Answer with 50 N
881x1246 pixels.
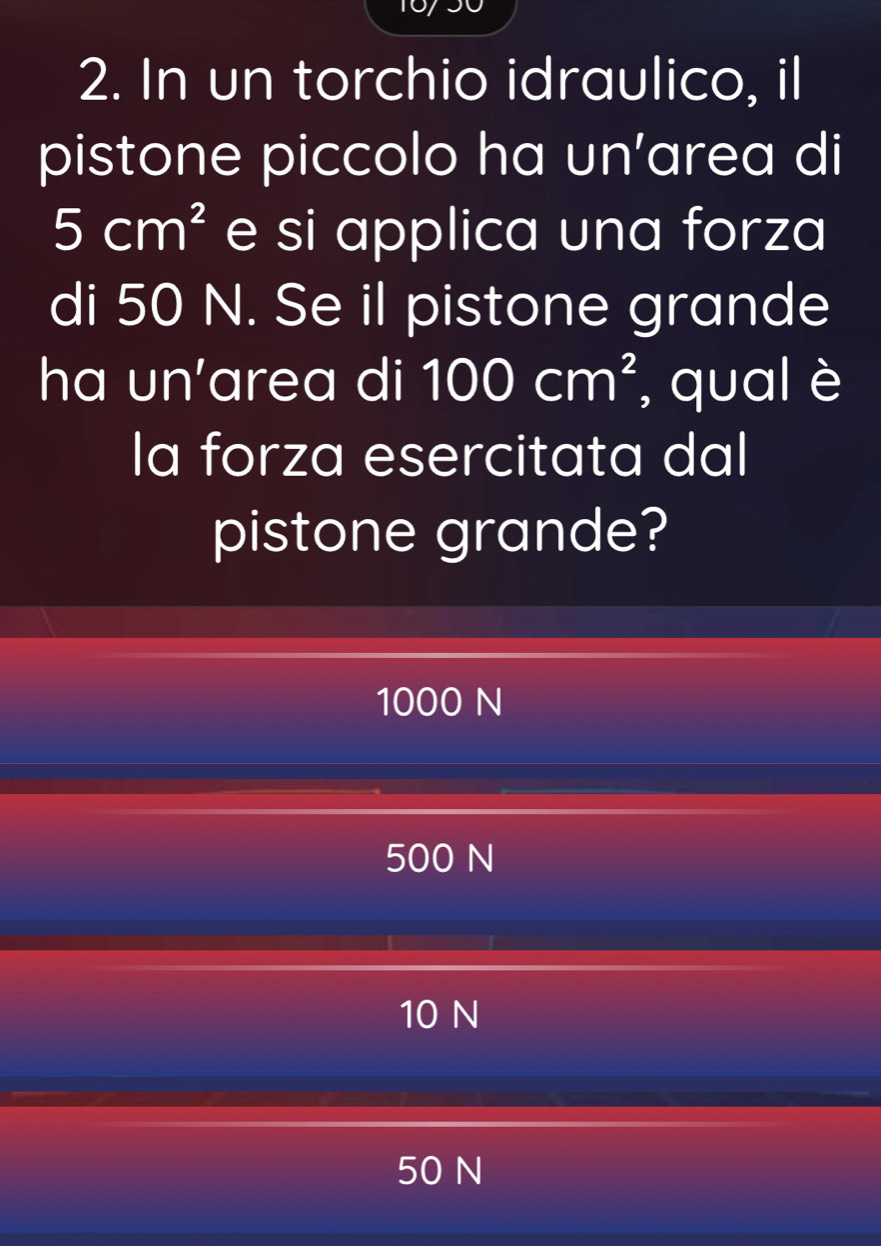(x=440, y=1170)
